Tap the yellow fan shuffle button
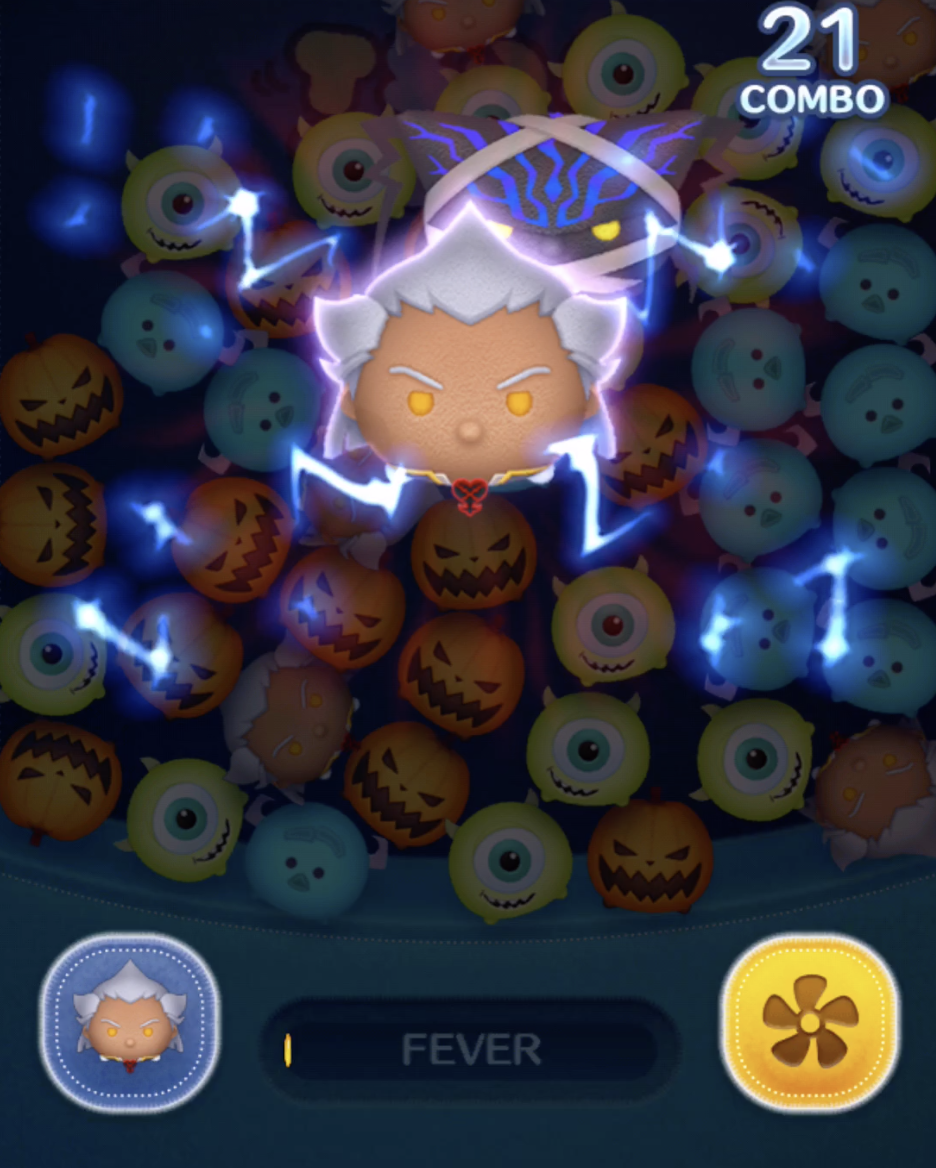936x1168 pixels. pos(809,1023)
